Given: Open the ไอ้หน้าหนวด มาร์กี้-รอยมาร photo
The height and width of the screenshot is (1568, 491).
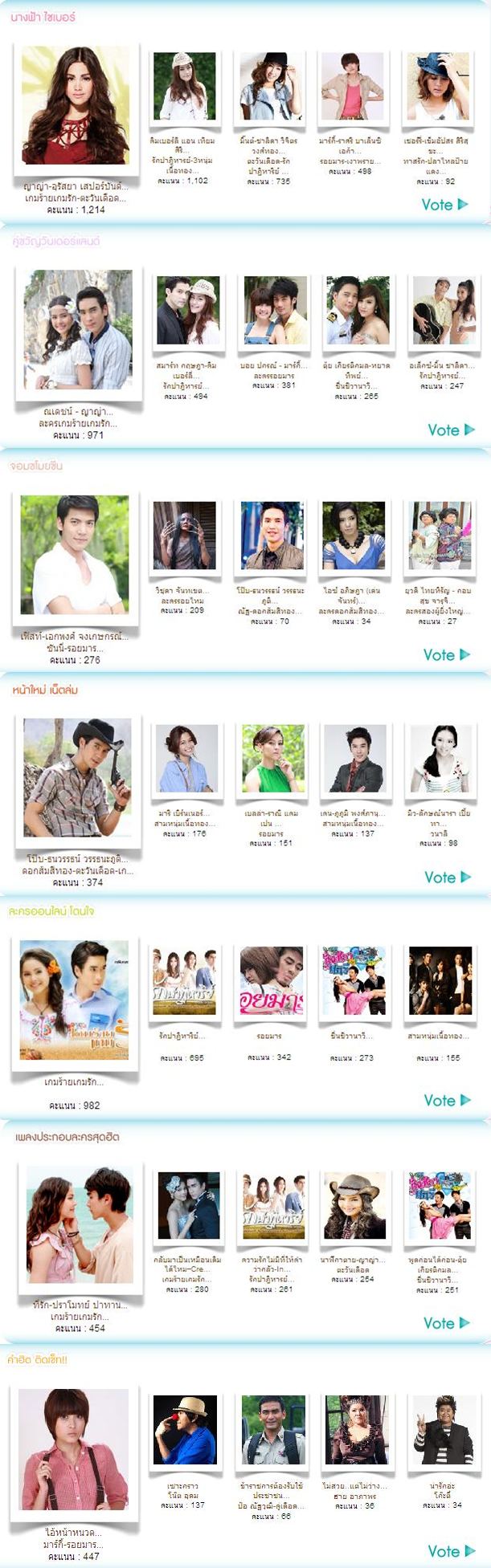Looking at the screenshot, I should click(x=73, y=1449).
